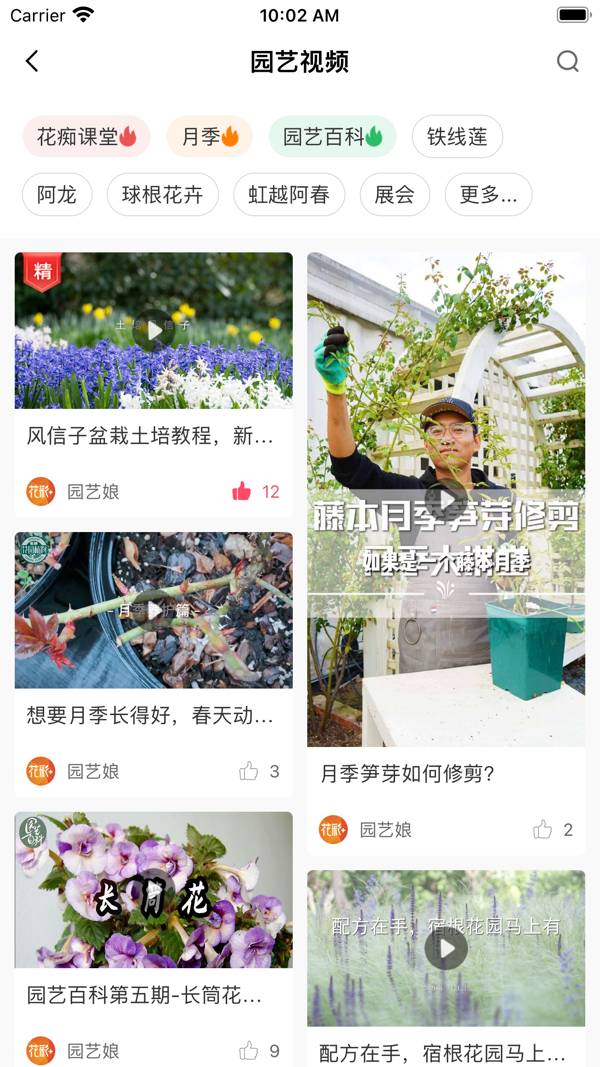600x1067 pixels.
Task: Open the 想要月季长得好 video card
Action: (154, 610)
